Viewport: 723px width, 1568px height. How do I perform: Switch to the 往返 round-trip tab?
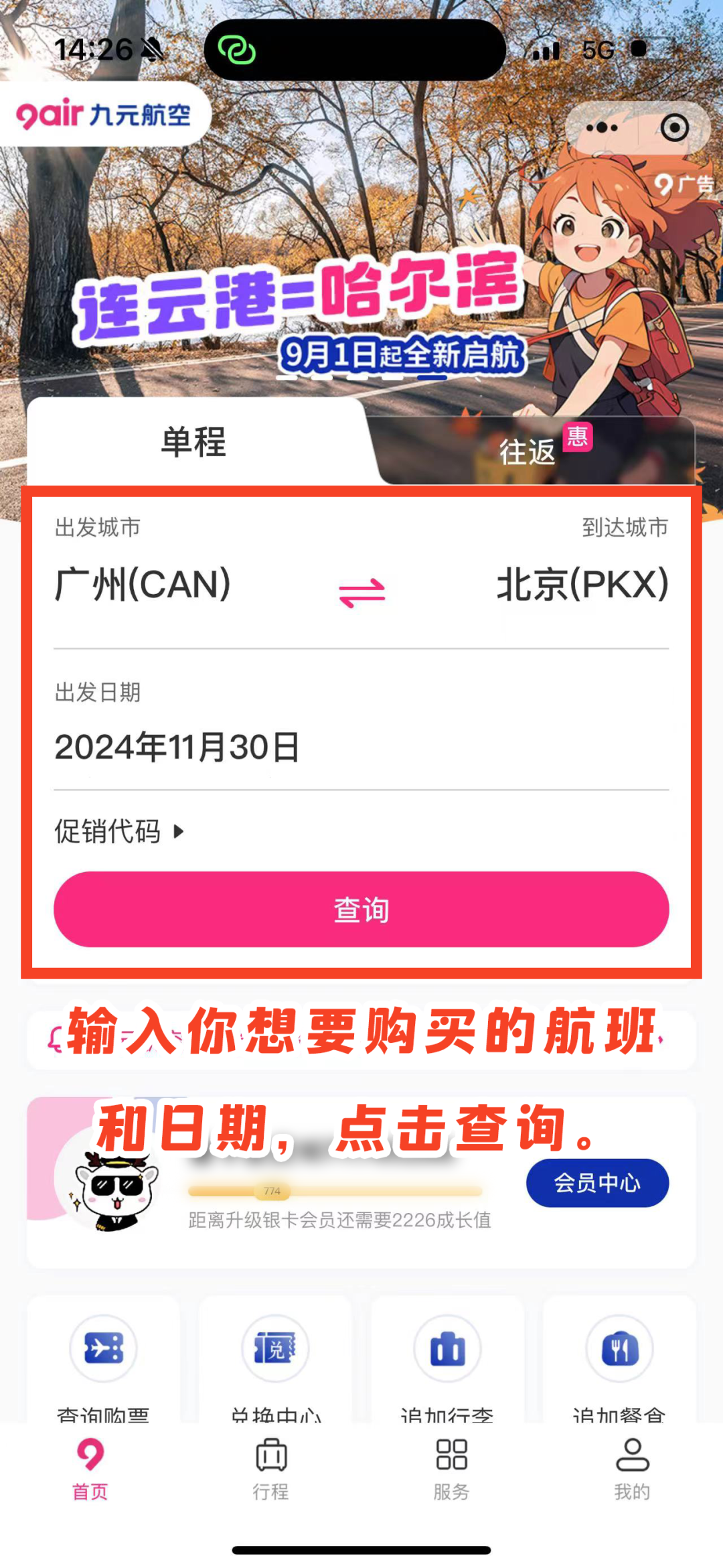tap(529, 451)
